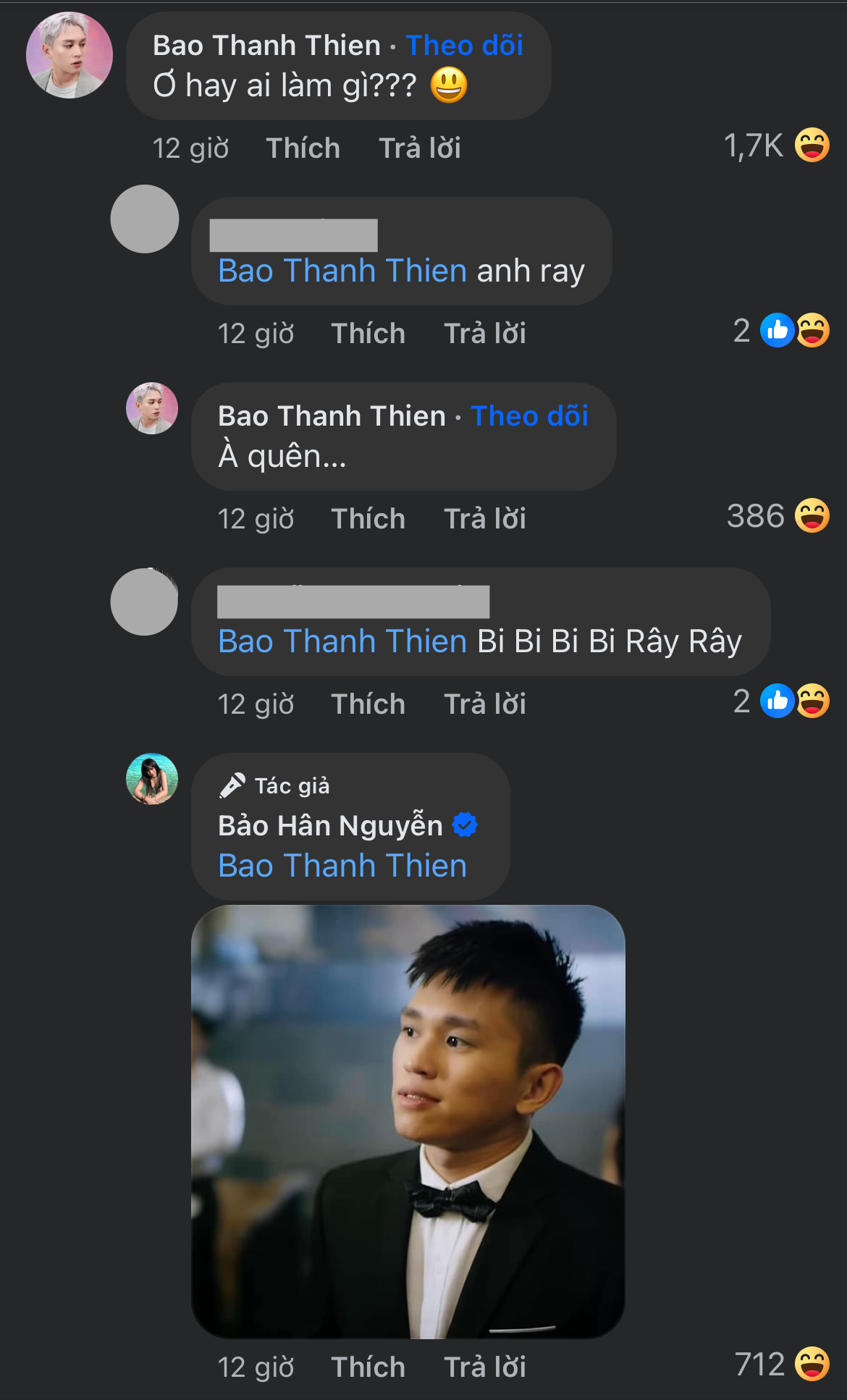Reply to the "Bi Bi Bi Bi Rây Rây" comment
The image size is (847, 1400).
click(484, 704)
